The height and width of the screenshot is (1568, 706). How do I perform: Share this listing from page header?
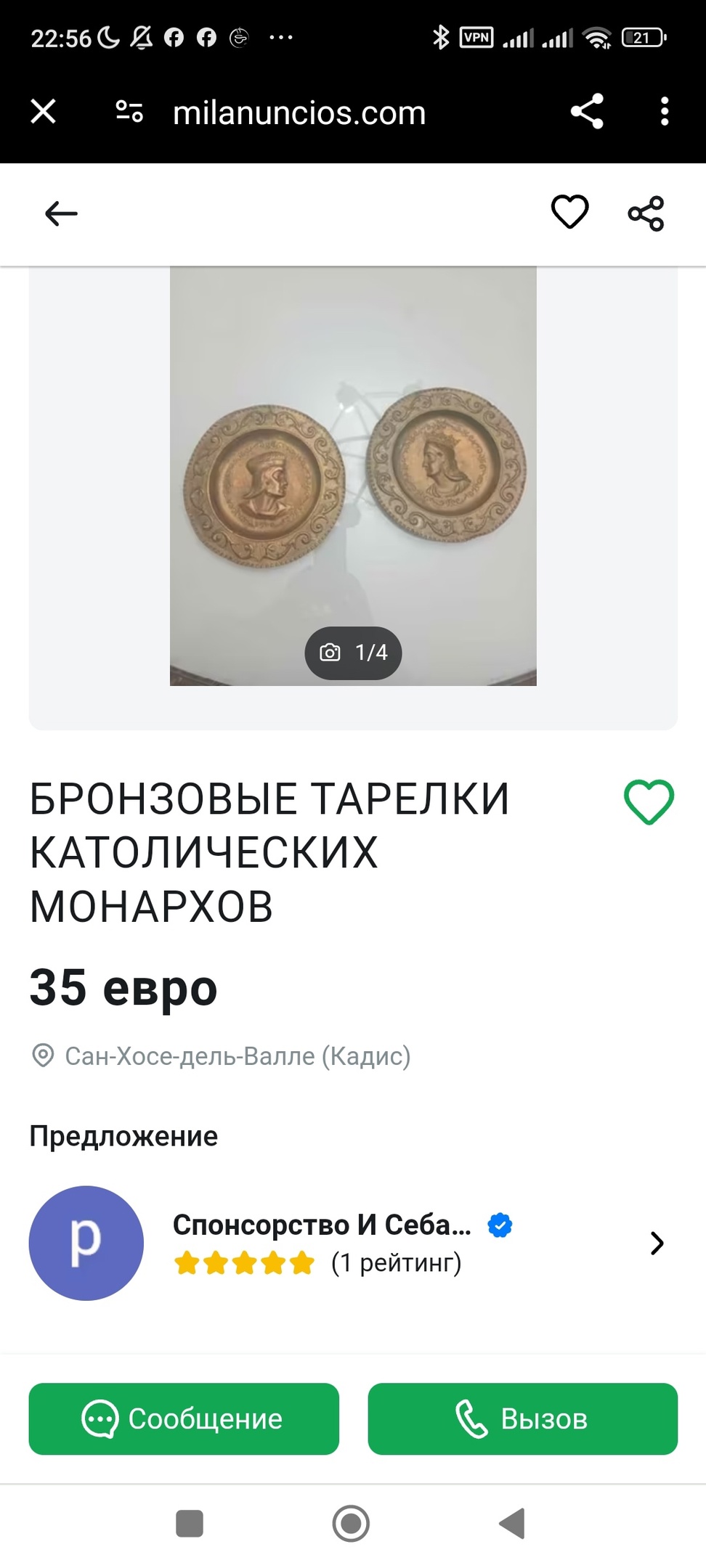[x=646, y=213]
